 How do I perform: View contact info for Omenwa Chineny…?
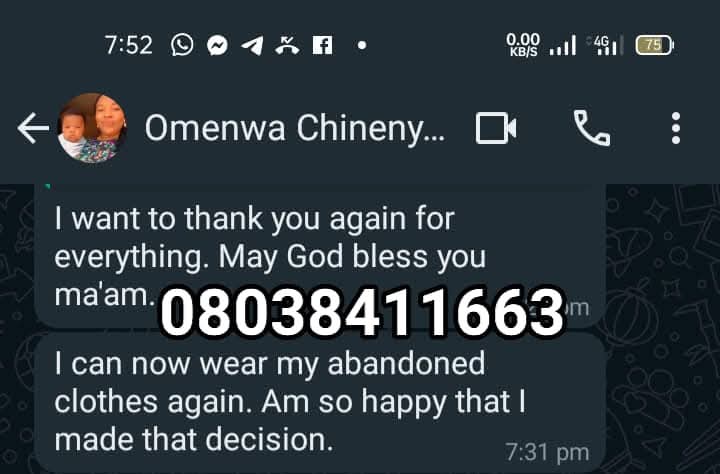pos(294,128)
